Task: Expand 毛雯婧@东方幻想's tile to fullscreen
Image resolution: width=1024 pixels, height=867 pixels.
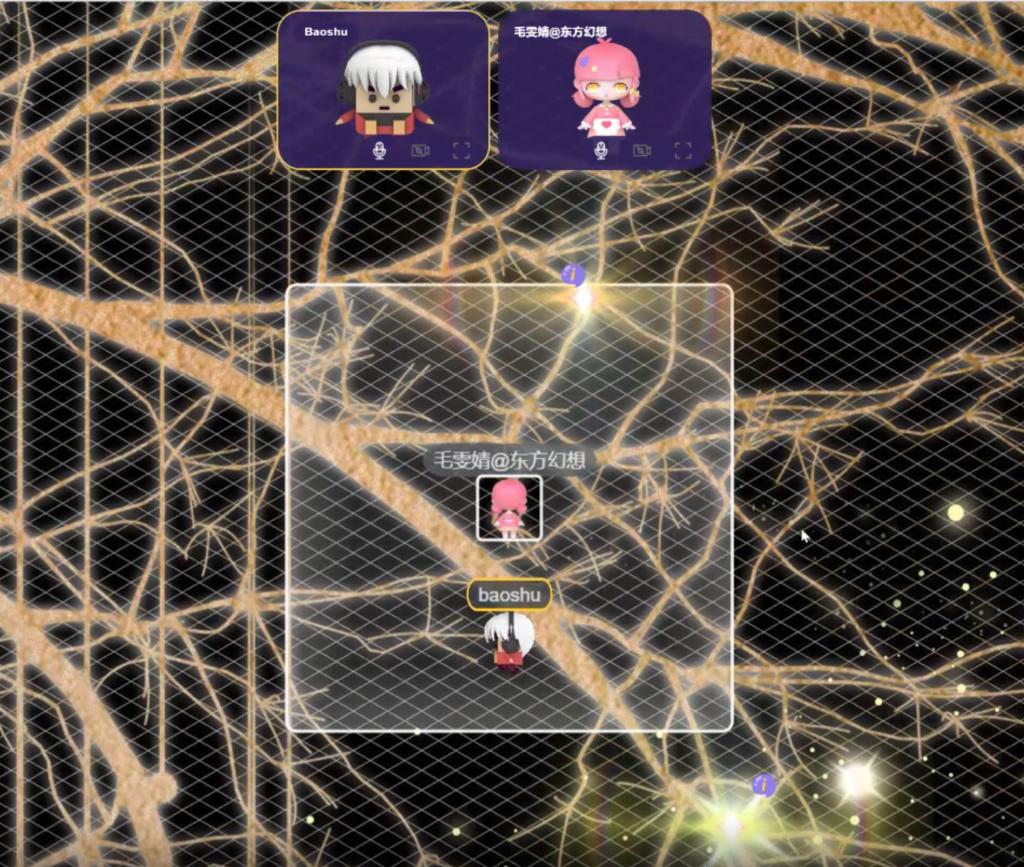Action: (683, 151)
